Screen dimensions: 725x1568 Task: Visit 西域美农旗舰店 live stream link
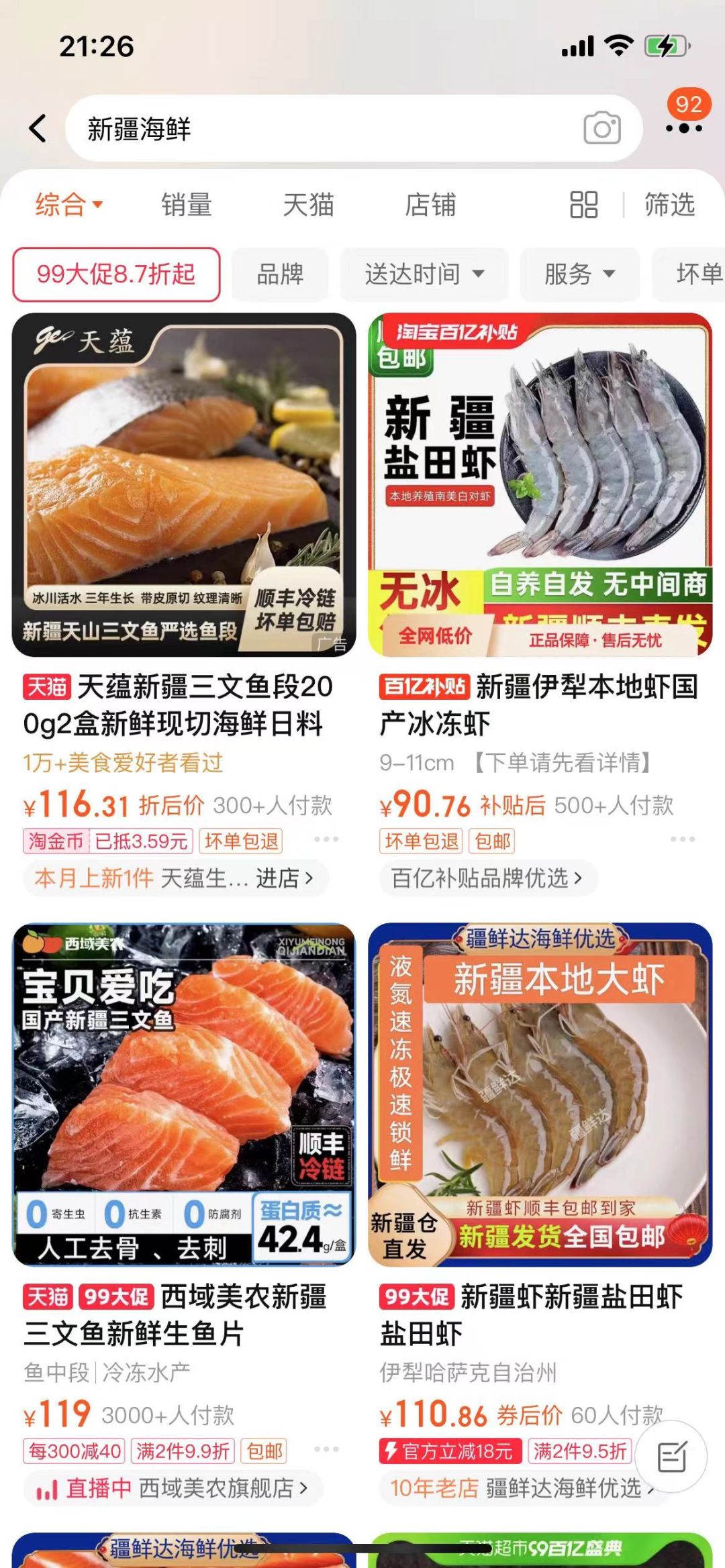(x=175, y=1488)
